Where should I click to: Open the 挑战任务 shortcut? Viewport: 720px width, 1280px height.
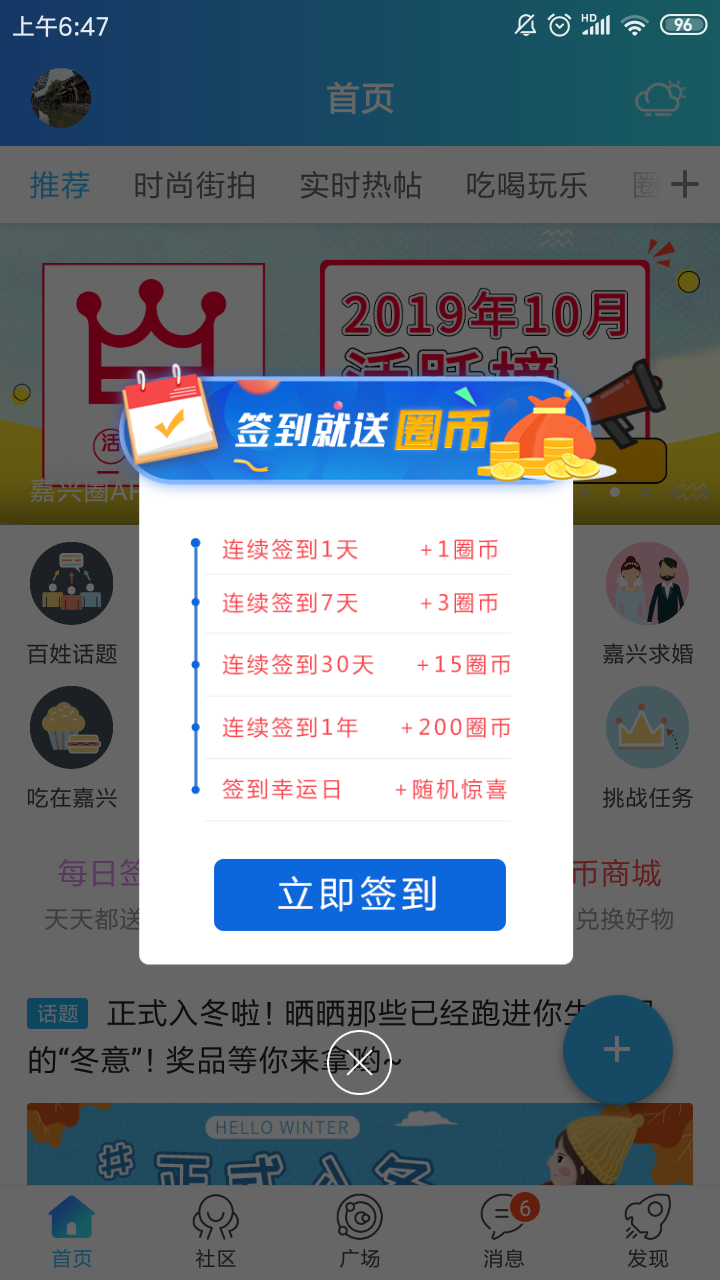[x=647, y=747]
